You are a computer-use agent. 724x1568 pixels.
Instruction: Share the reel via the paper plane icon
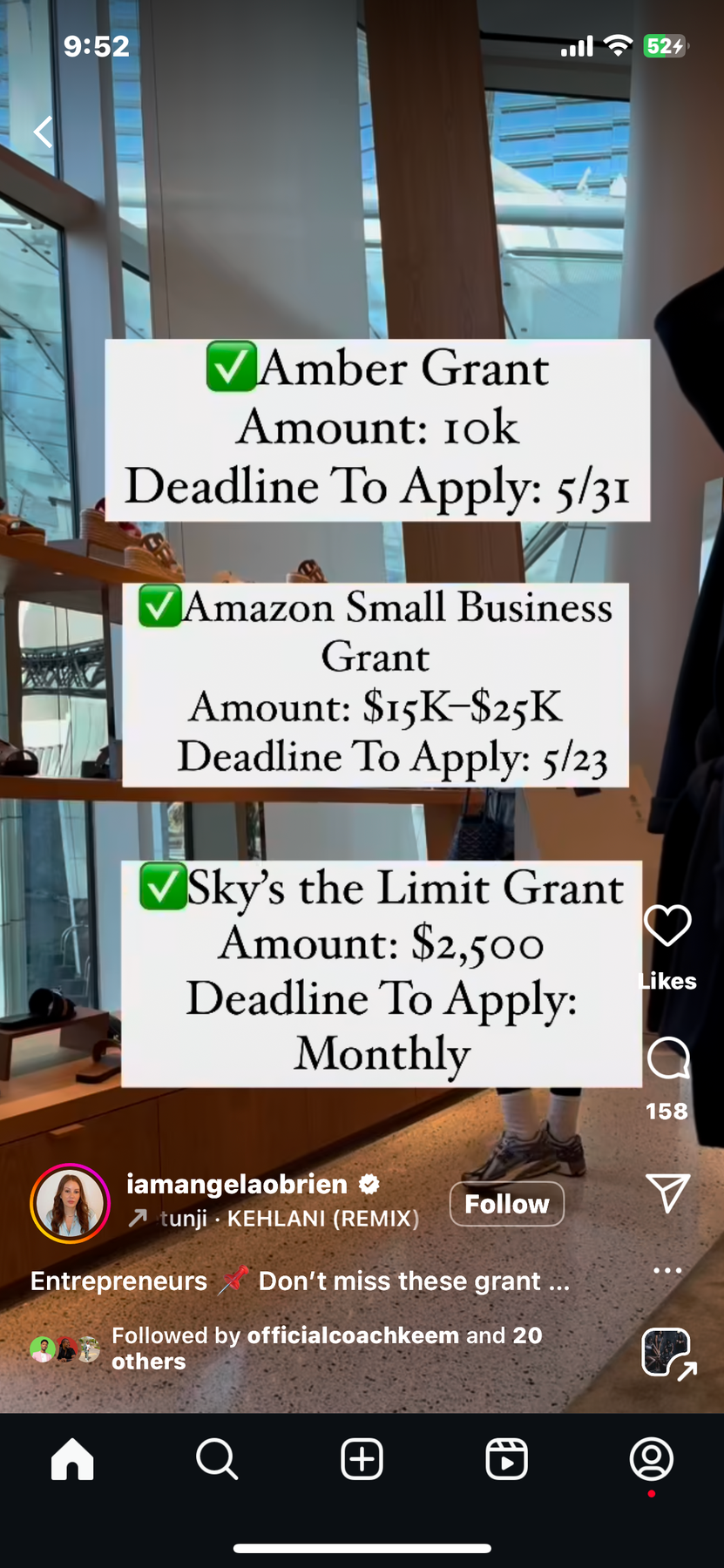[x=667, y=1193]
